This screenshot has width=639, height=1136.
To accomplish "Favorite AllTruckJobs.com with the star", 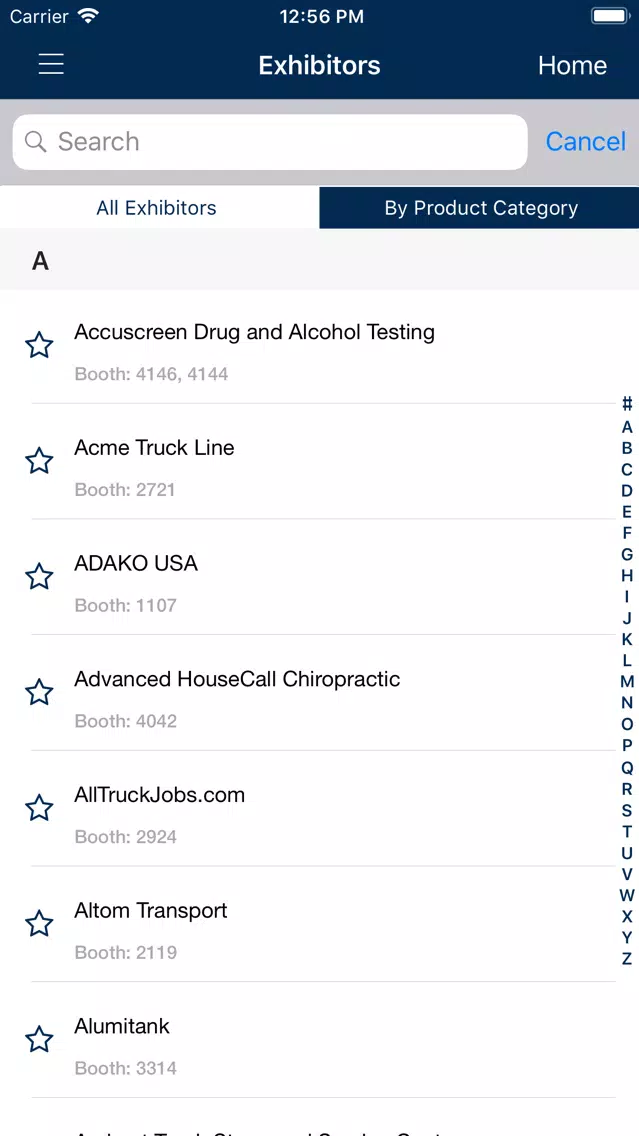I will (39, 809).
